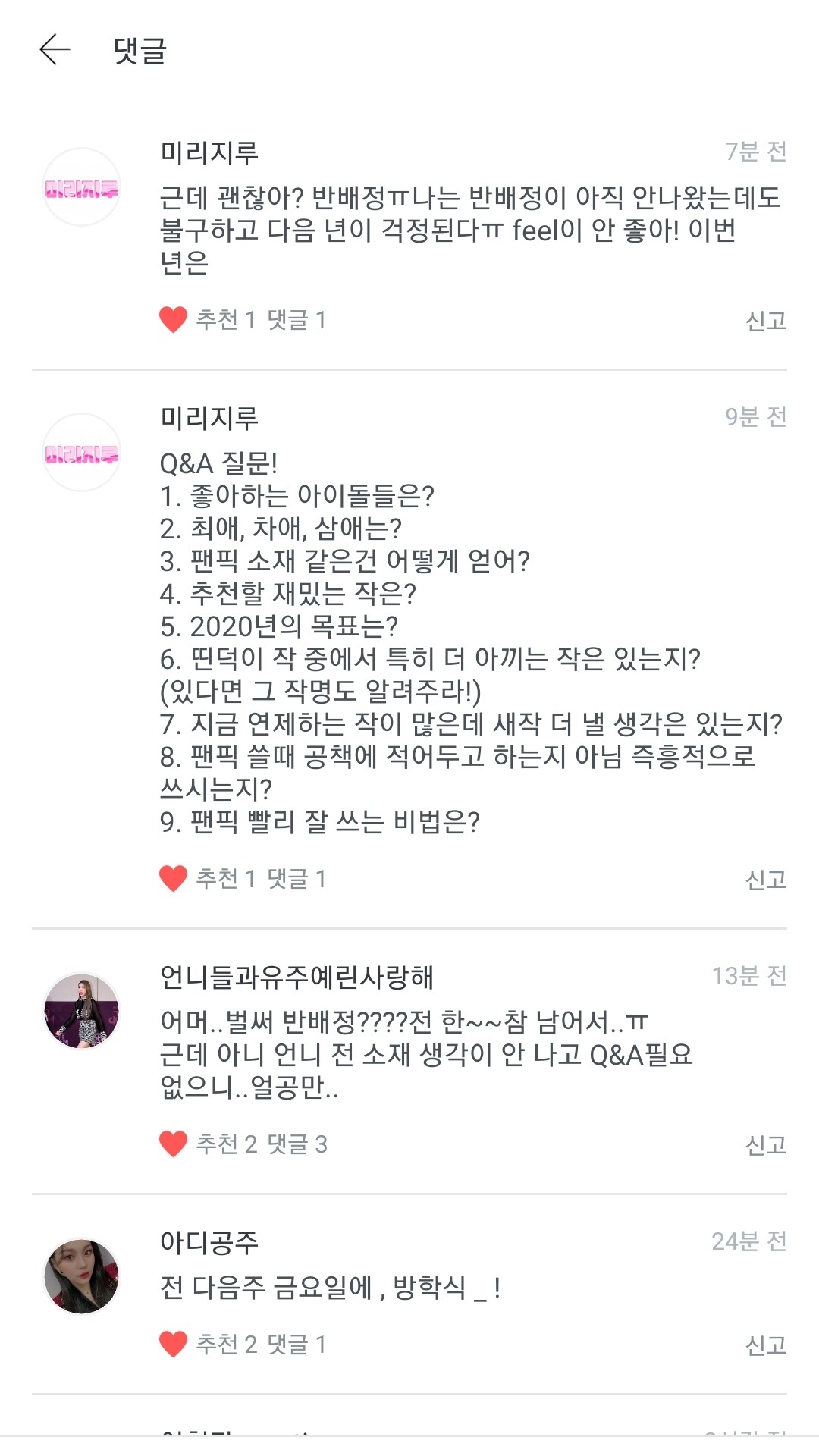819x1456 pixels.
Task: Open replies on 아디공주's comment
Action: 297,1344
